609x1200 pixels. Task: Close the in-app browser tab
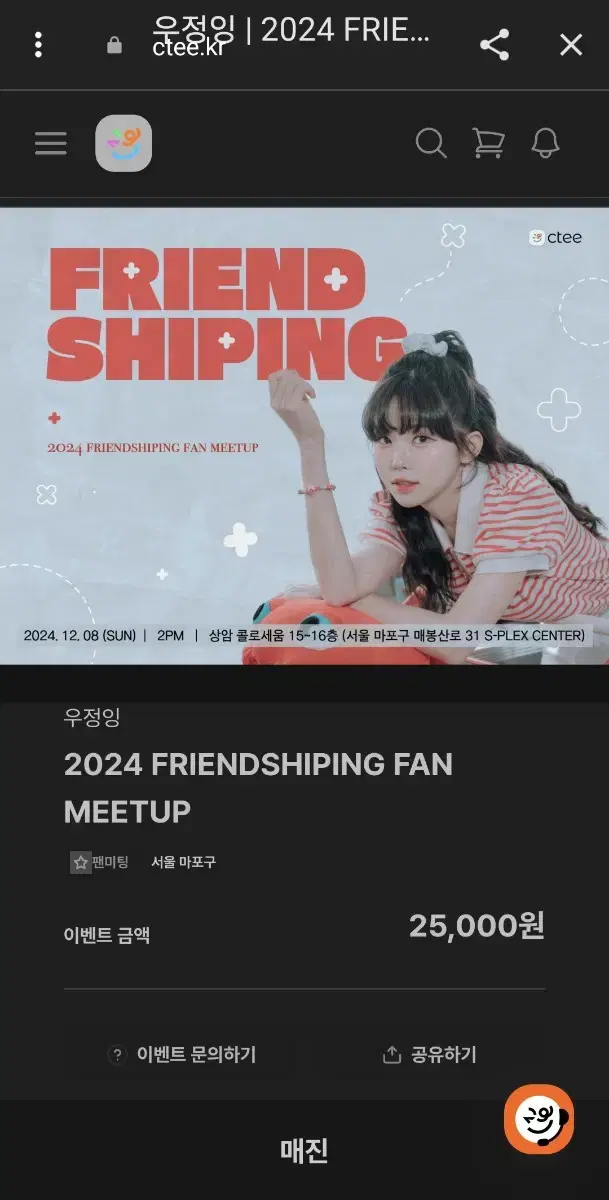571,44
